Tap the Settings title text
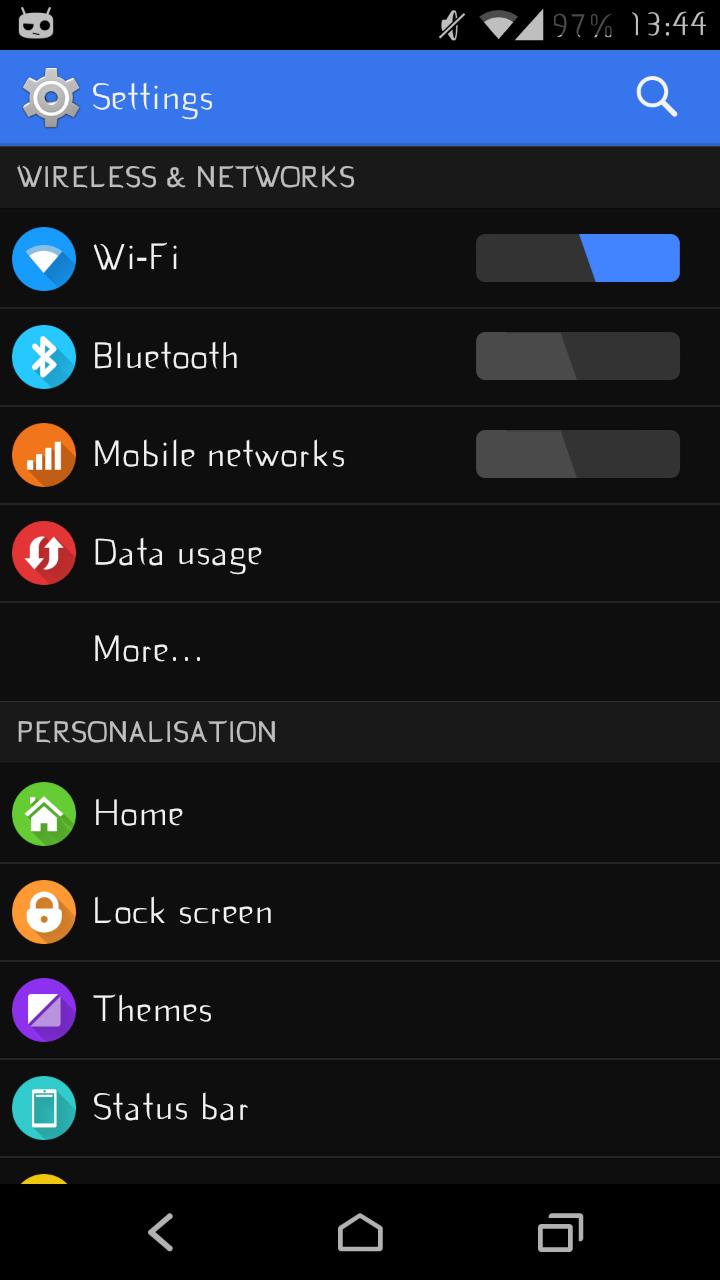720x1280 pixels. click(152, 97)
